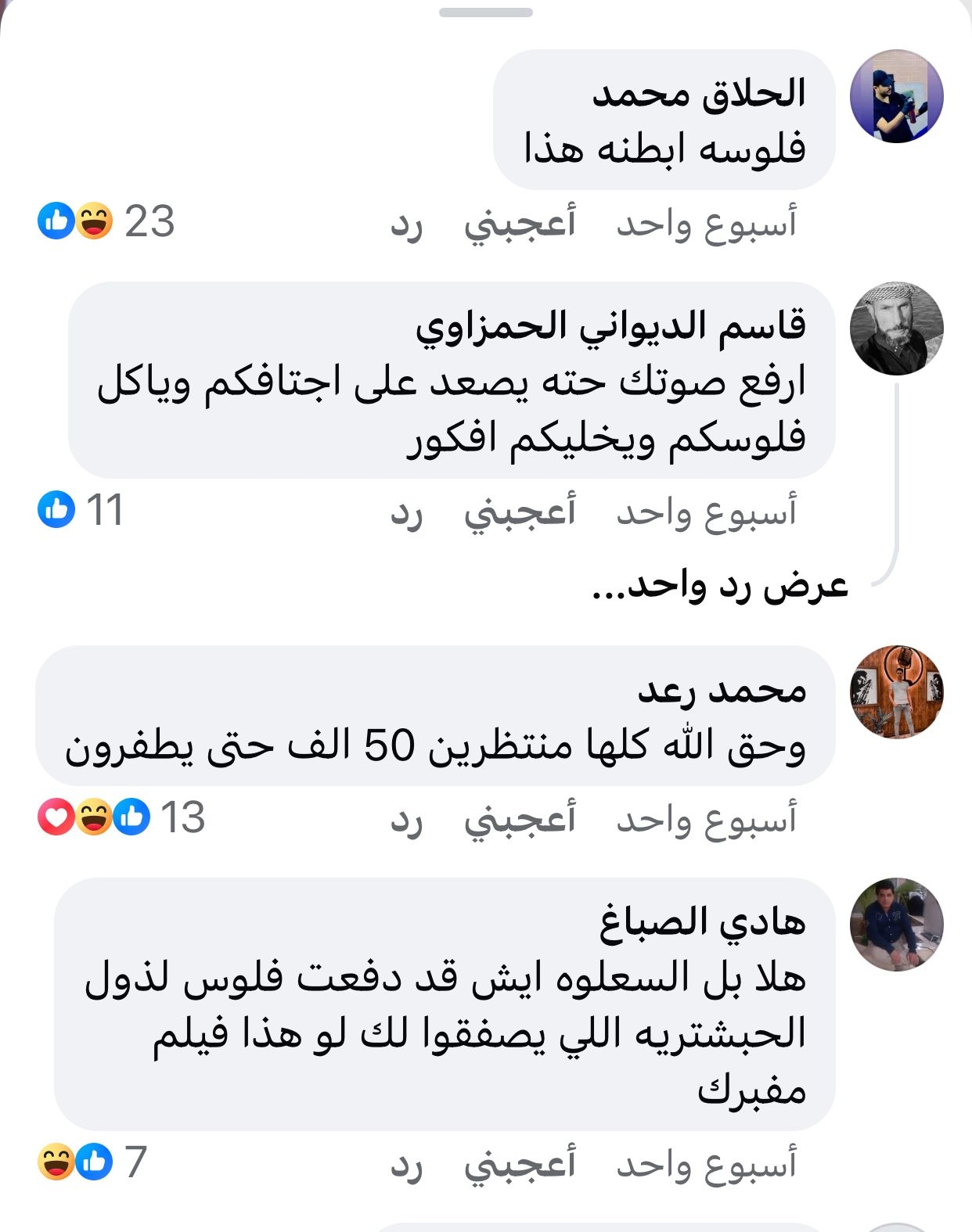The height and width of the screenshot is (1232, 972).
Task: Open هادي الصباغ's profile name
Action: point(702,921)
